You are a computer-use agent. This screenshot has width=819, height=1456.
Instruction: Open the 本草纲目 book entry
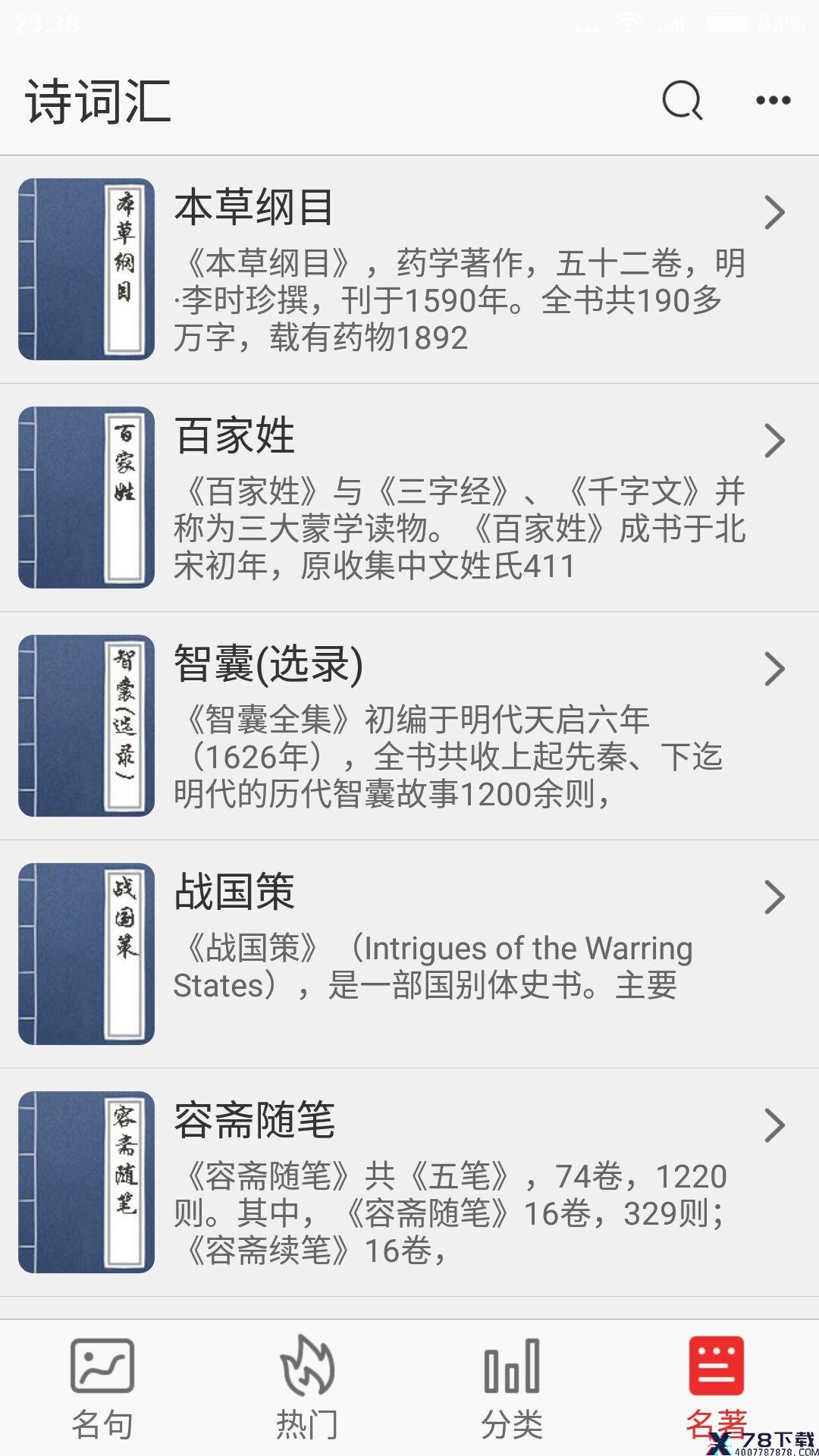click(x=409, y=269)
